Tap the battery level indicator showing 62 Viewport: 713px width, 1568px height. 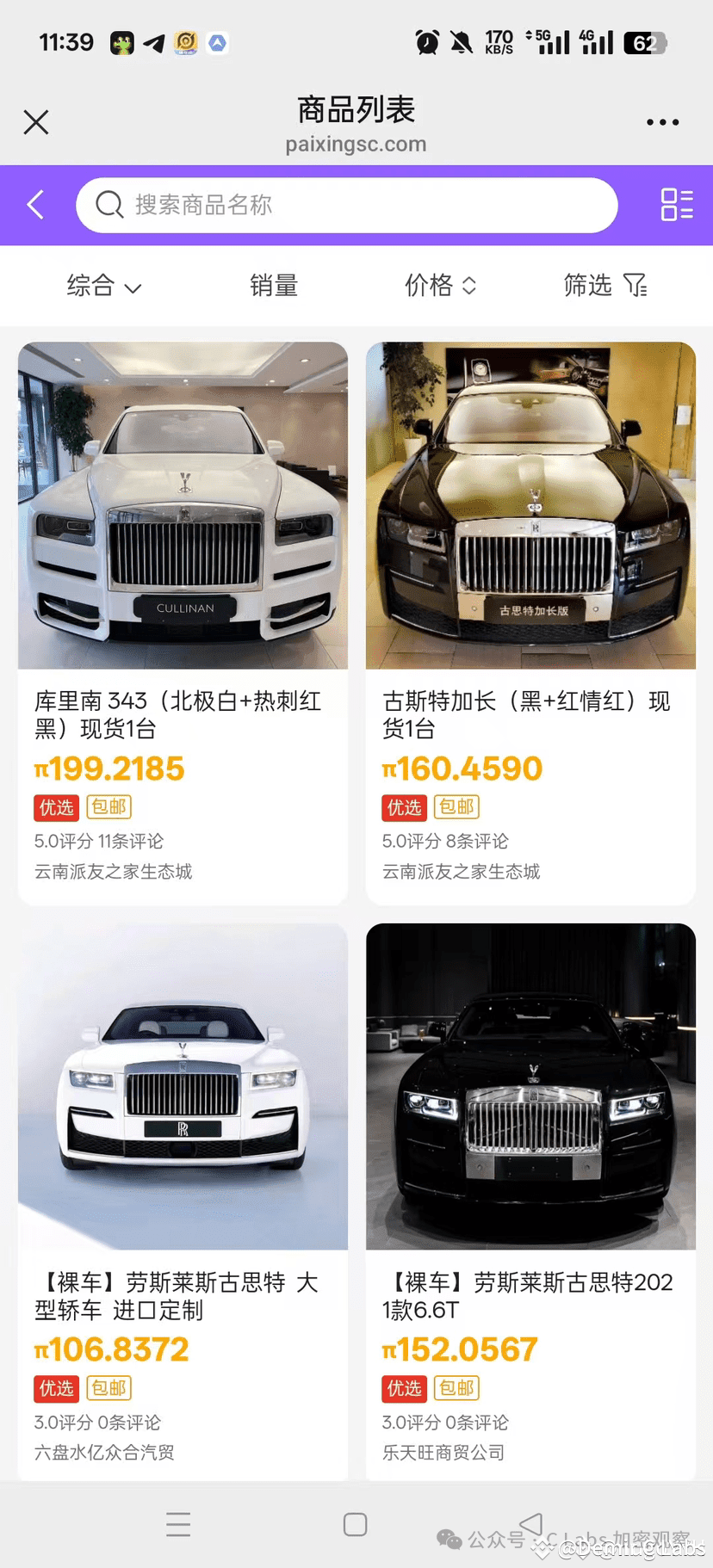tap(648, 40)
